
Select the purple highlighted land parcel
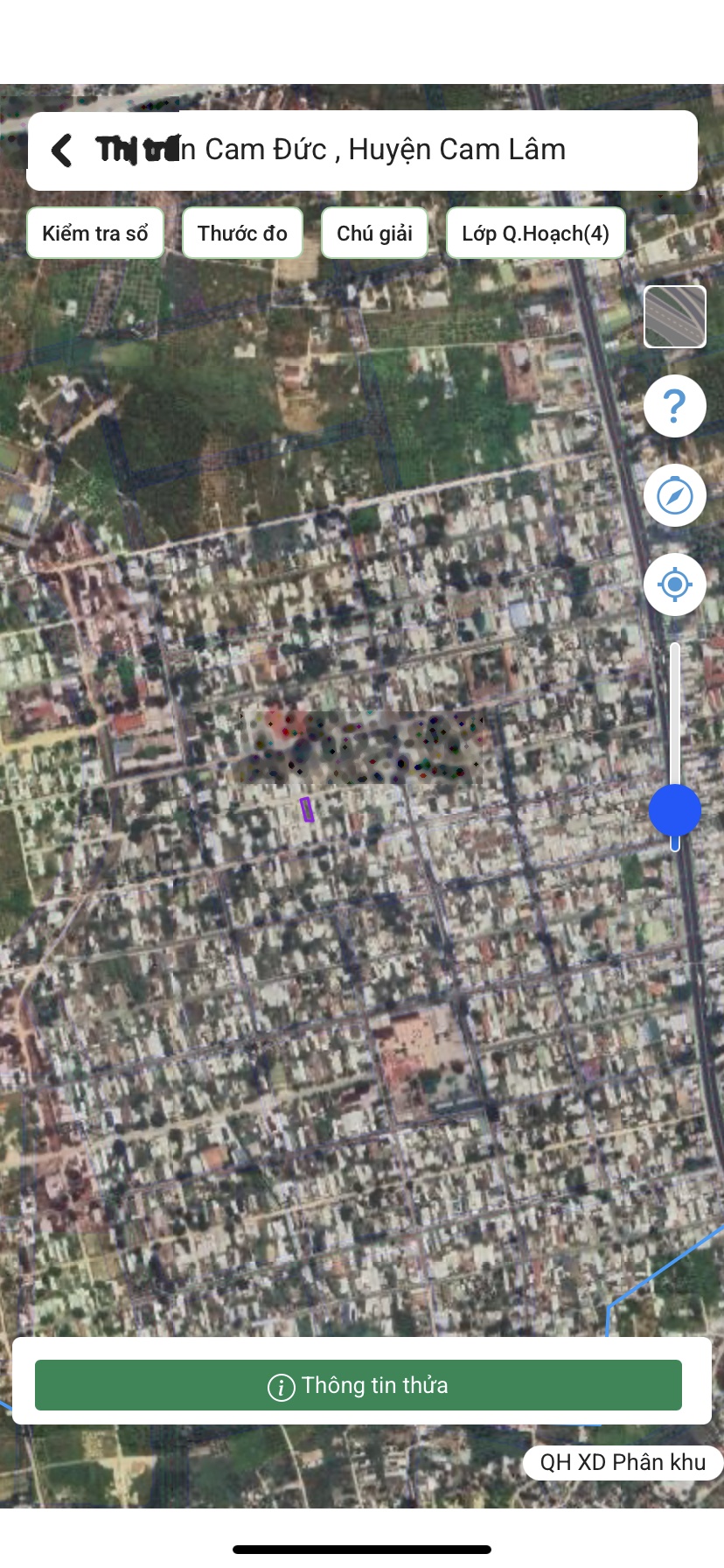pos(307,809)
